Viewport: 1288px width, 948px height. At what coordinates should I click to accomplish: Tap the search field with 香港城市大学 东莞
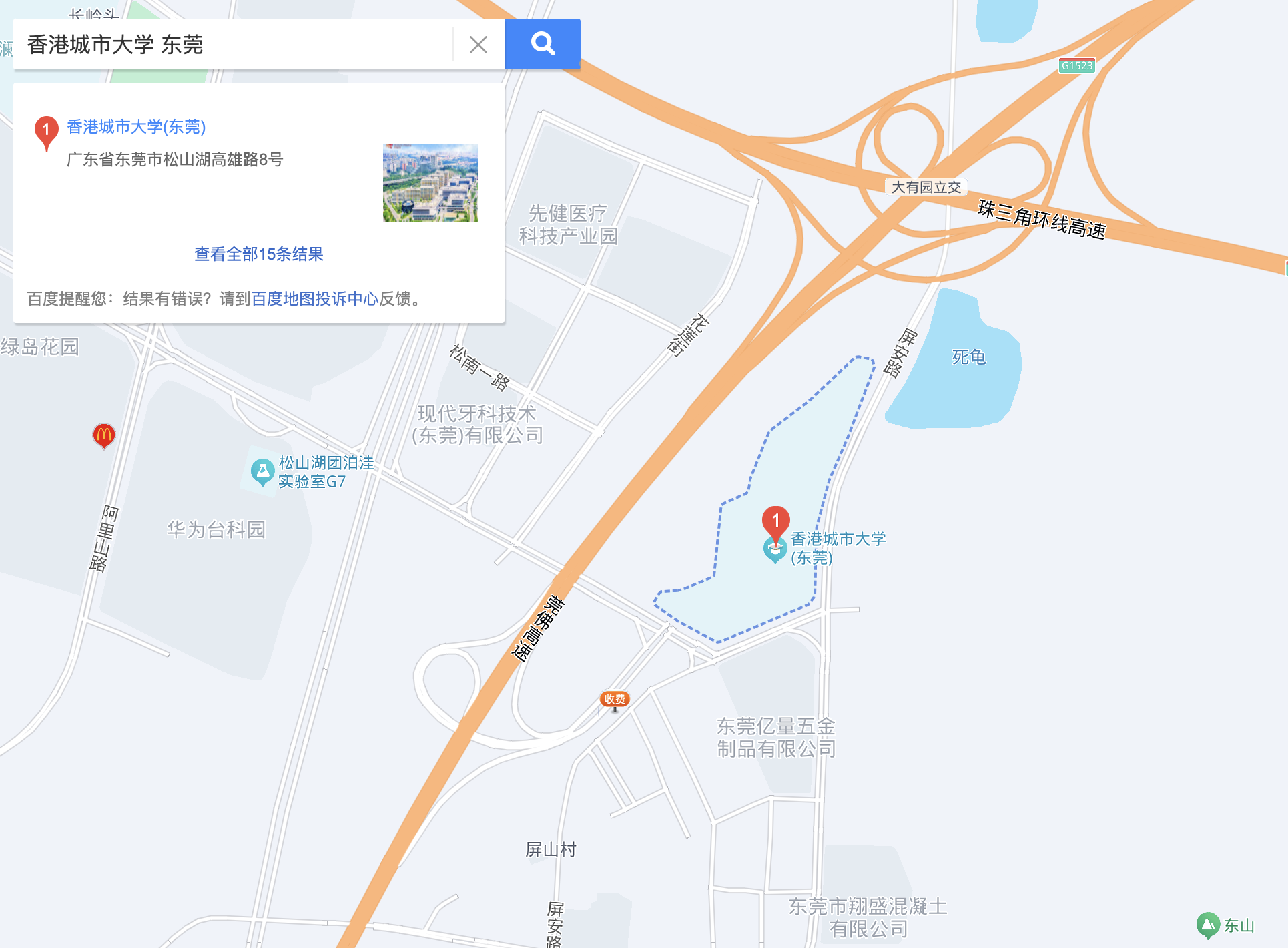234,45
